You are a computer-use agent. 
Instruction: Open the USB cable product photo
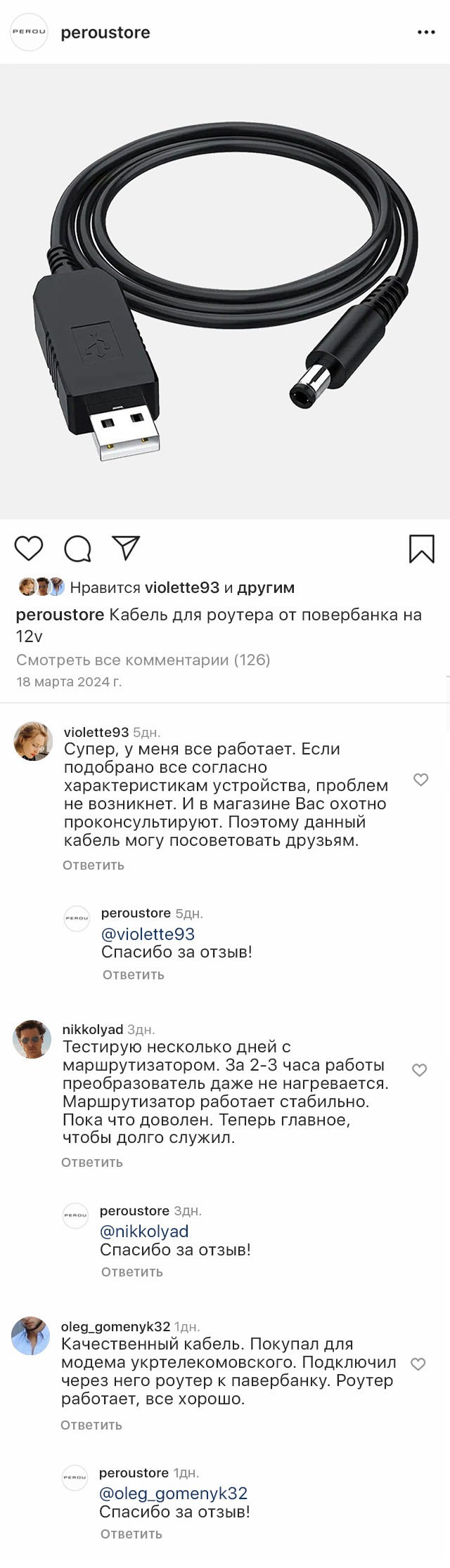point(225,292)
